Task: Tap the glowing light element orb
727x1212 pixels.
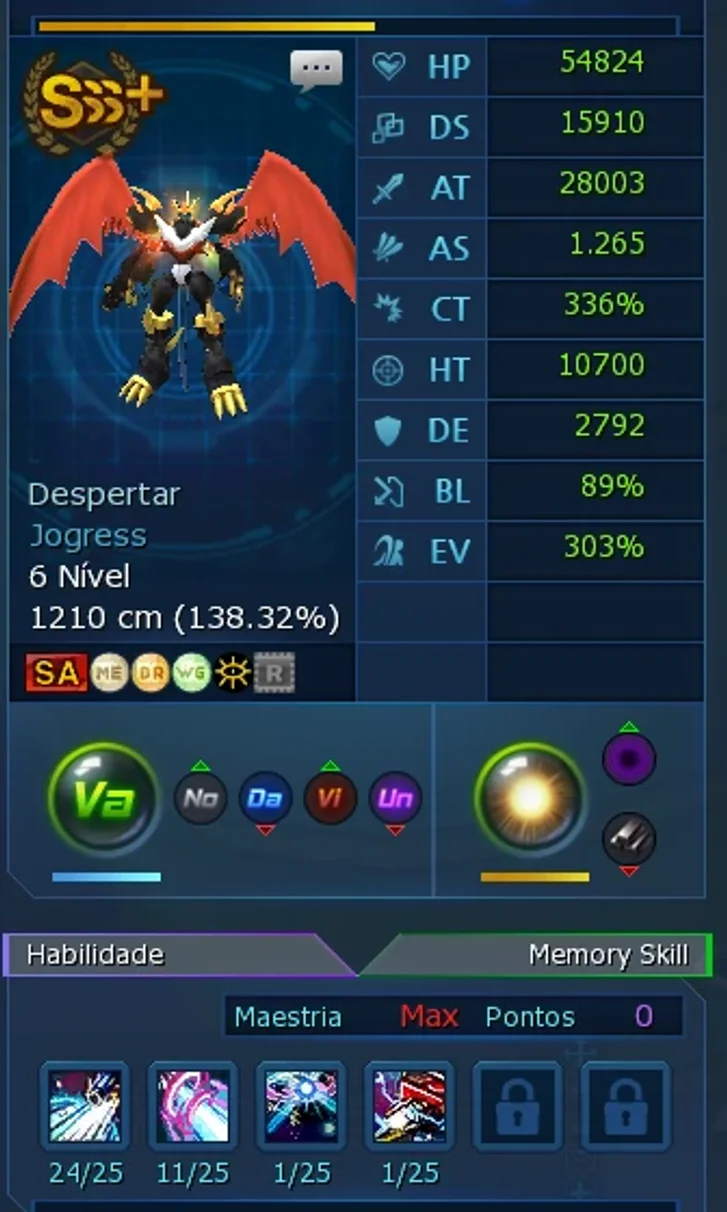Action: tap(531, 799)
